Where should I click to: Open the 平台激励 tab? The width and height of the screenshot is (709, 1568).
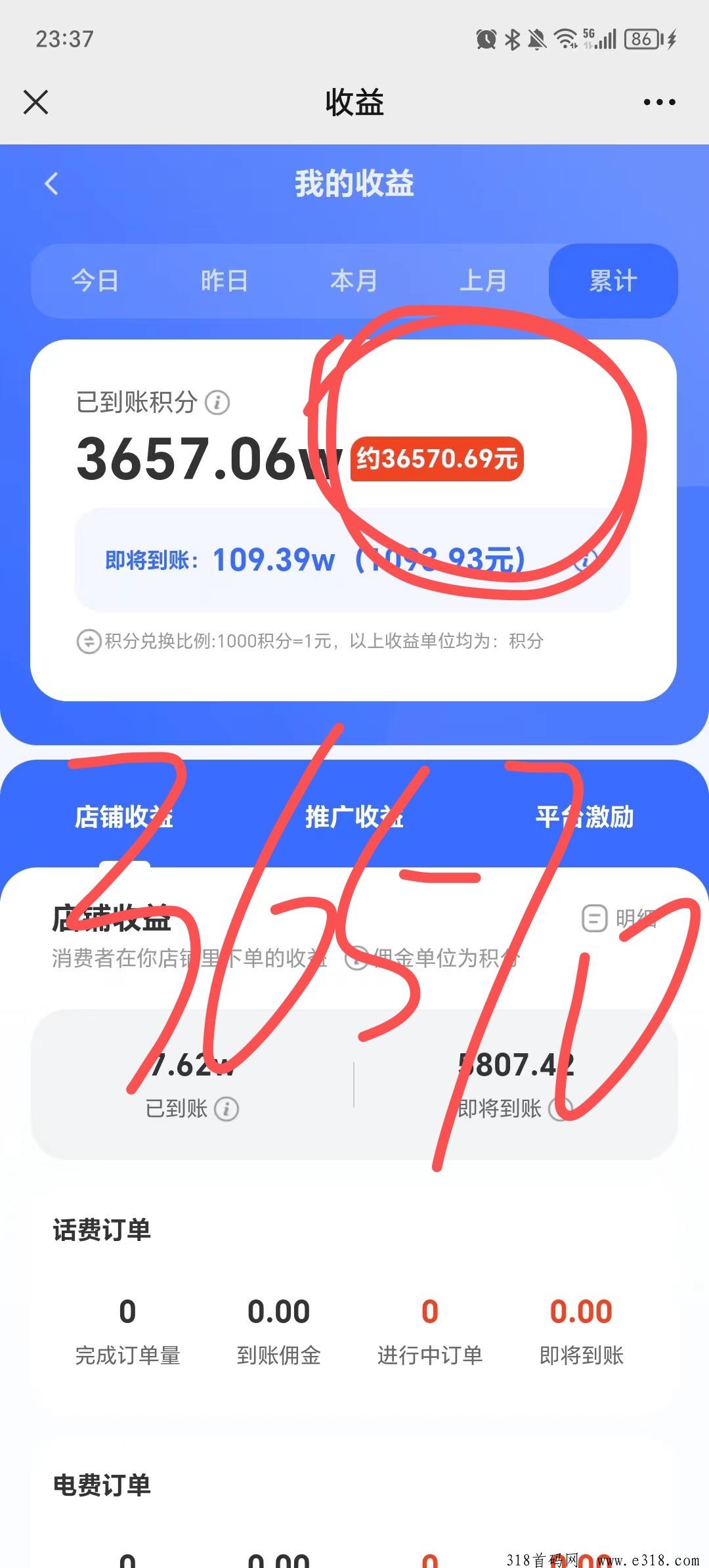coord(584,817)
